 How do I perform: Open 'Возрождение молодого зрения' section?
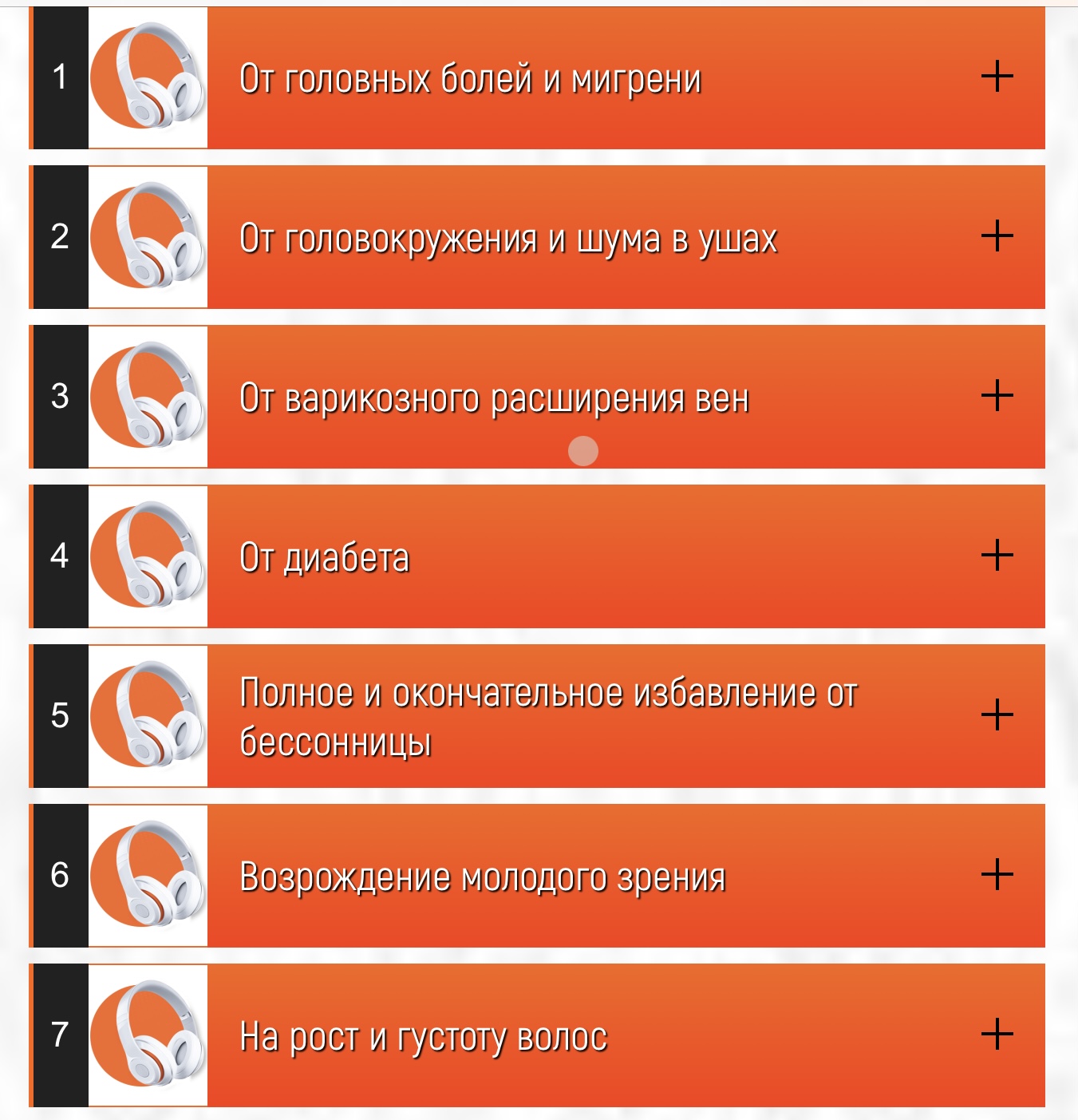click(997, 875)
